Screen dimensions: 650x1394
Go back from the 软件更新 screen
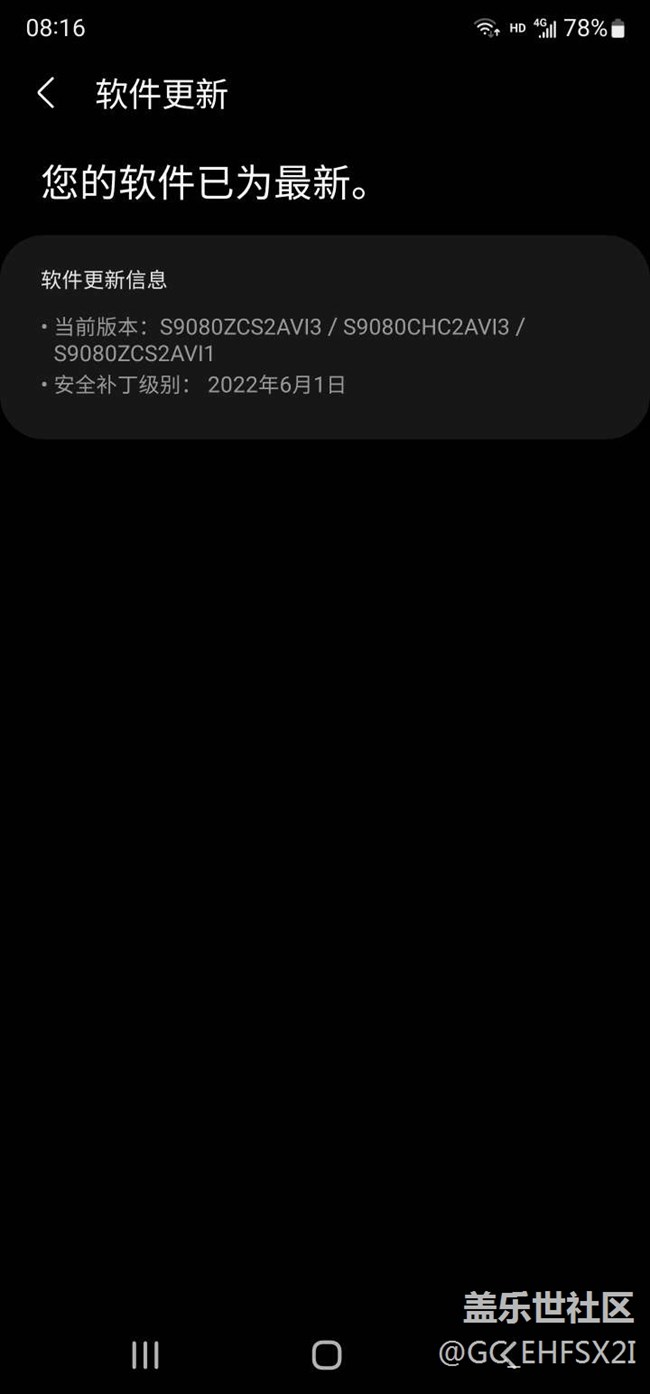[x=46, y=94]
